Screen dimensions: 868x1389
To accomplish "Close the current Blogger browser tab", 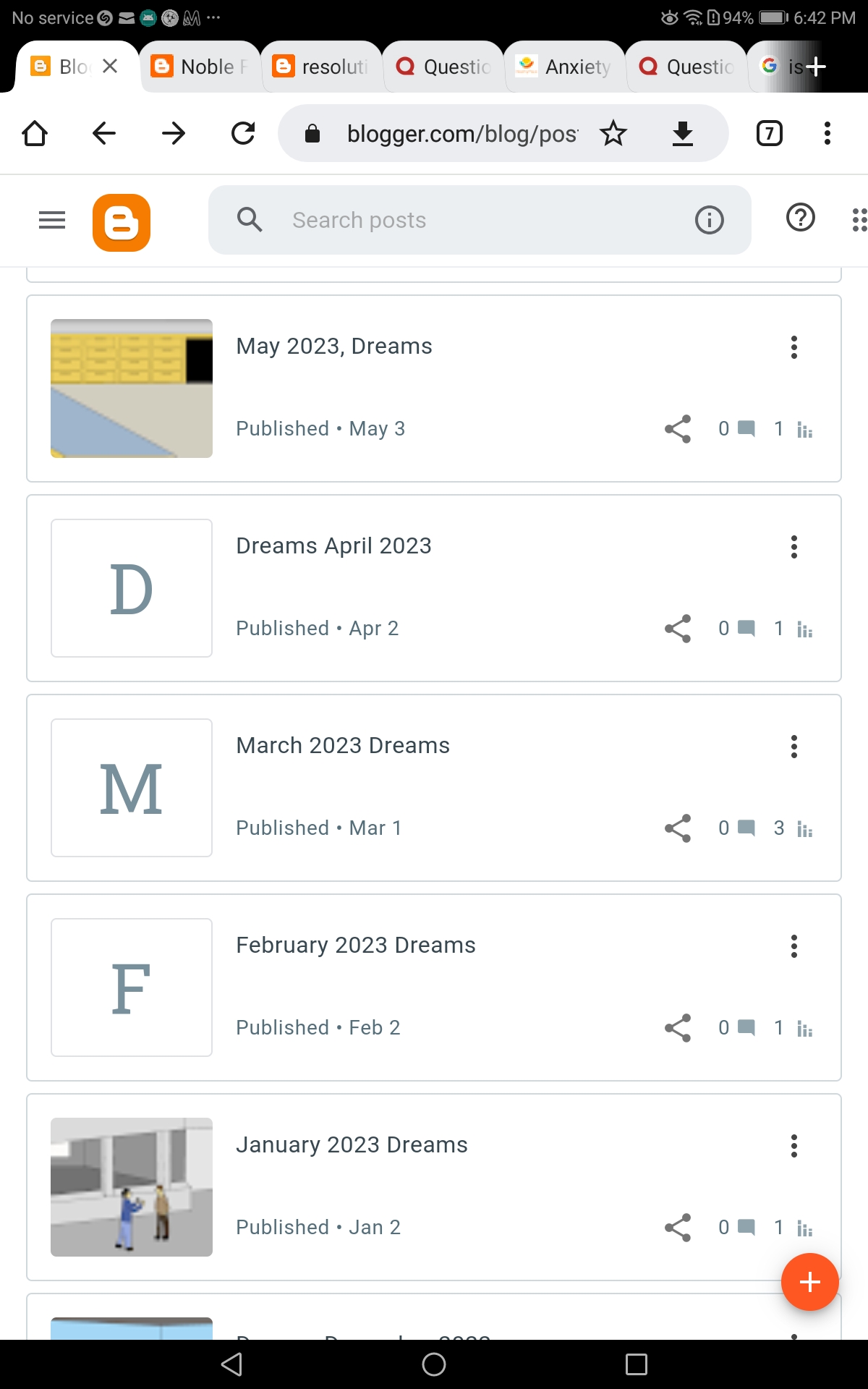I will [110, 67].
